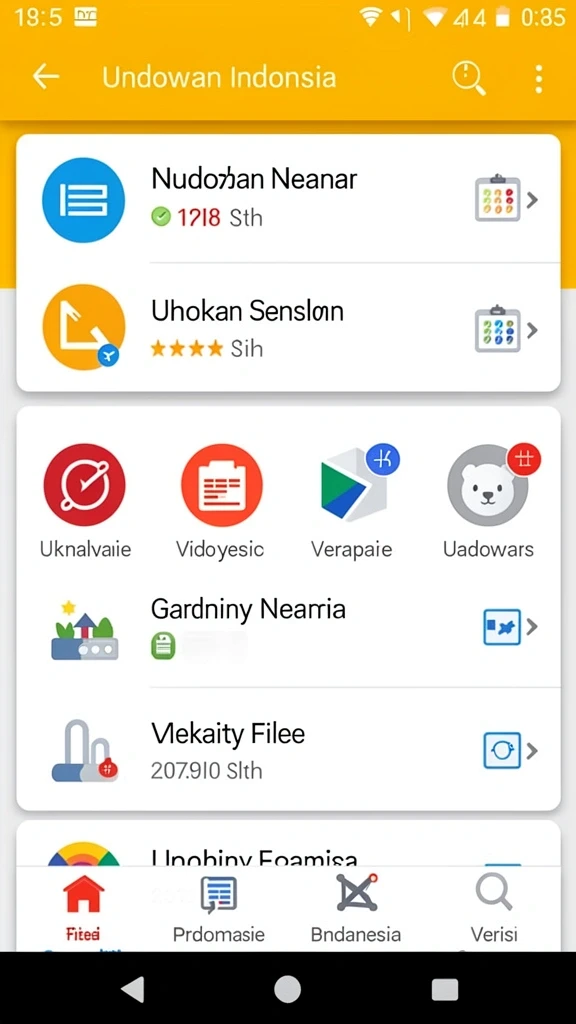Go back using the app bar arrow
Image resolution: width=576 pixels, height=1024 pixels.
(46, 77)
